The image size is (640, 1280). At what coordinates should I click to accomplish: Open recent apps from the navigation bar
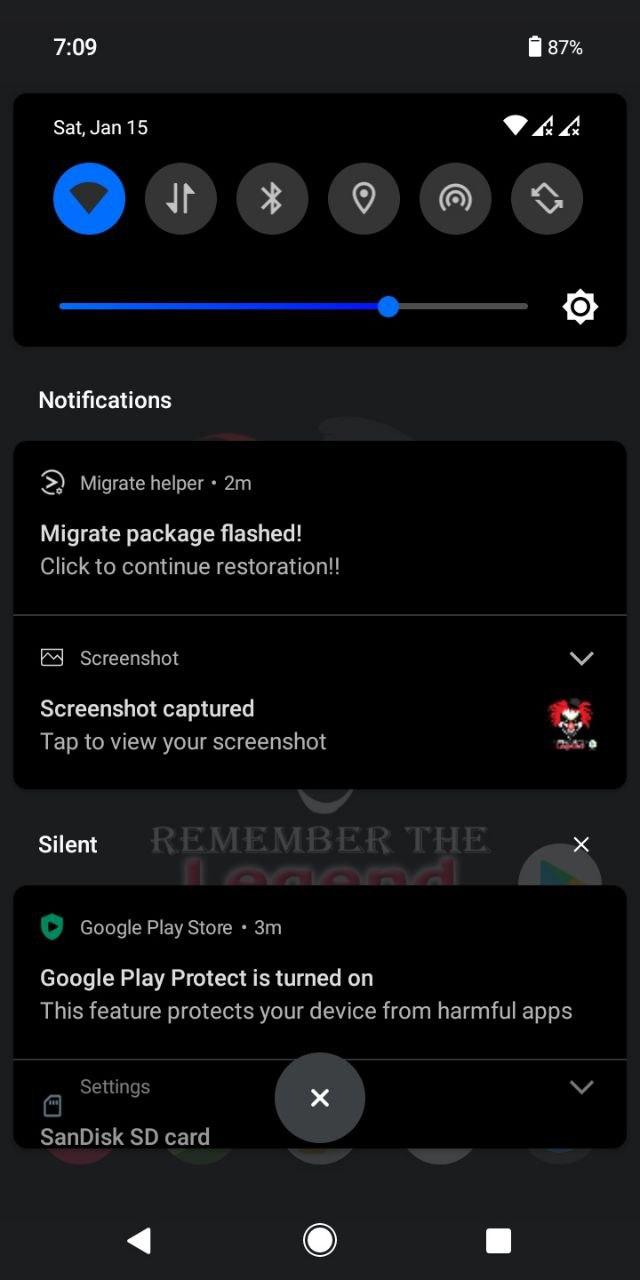coord(498,1241)
